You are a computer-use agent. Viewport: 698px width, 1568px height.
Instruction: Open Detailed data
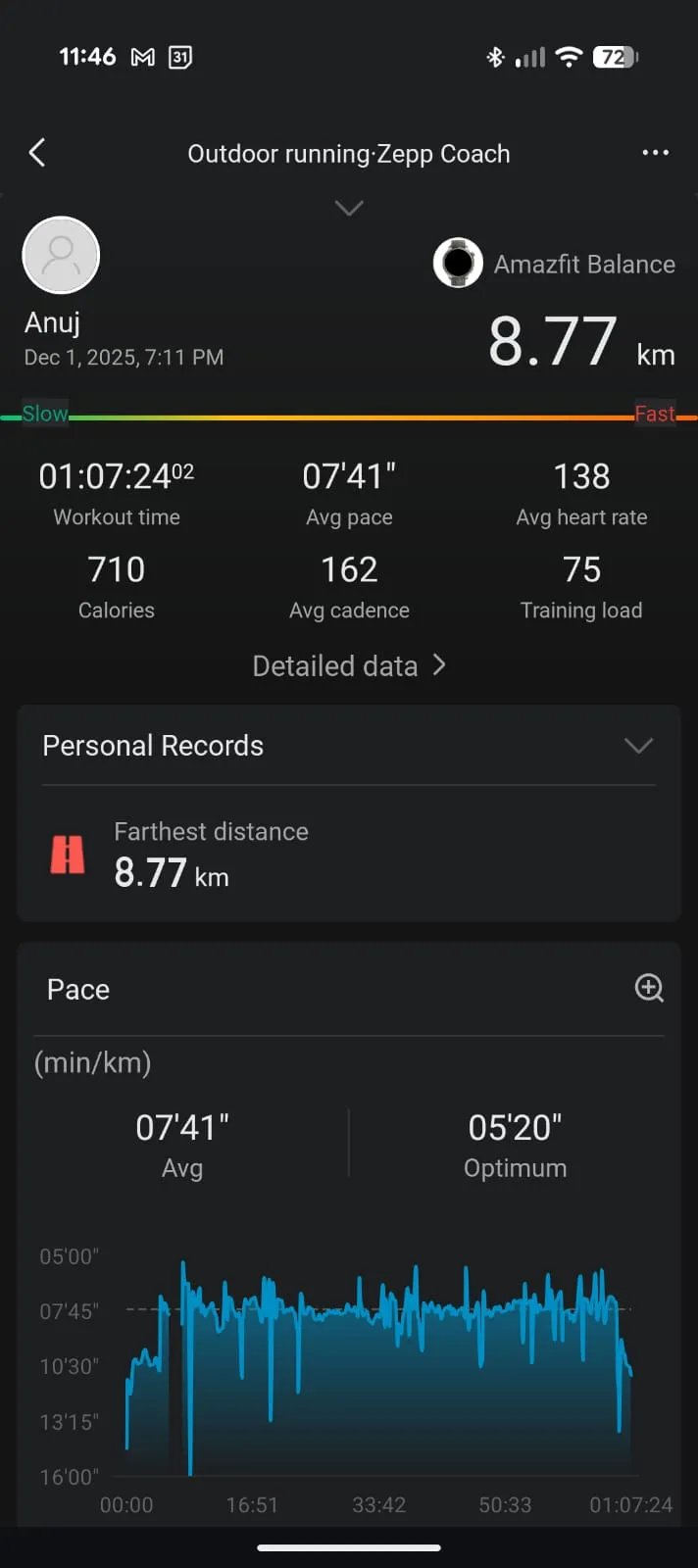[x=349, y=666]
